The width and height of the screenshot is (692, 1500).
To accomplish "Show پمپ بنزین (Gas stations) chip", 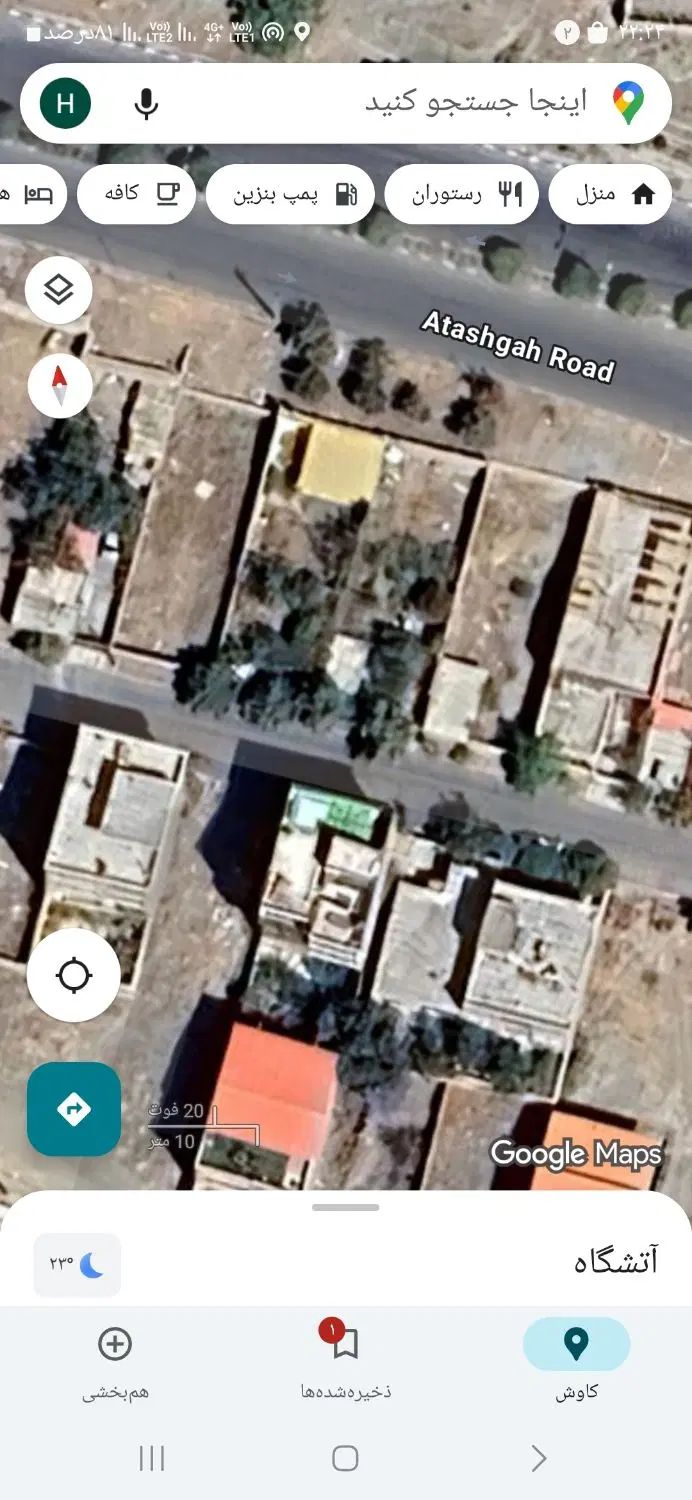I will (x=291, y=194).
